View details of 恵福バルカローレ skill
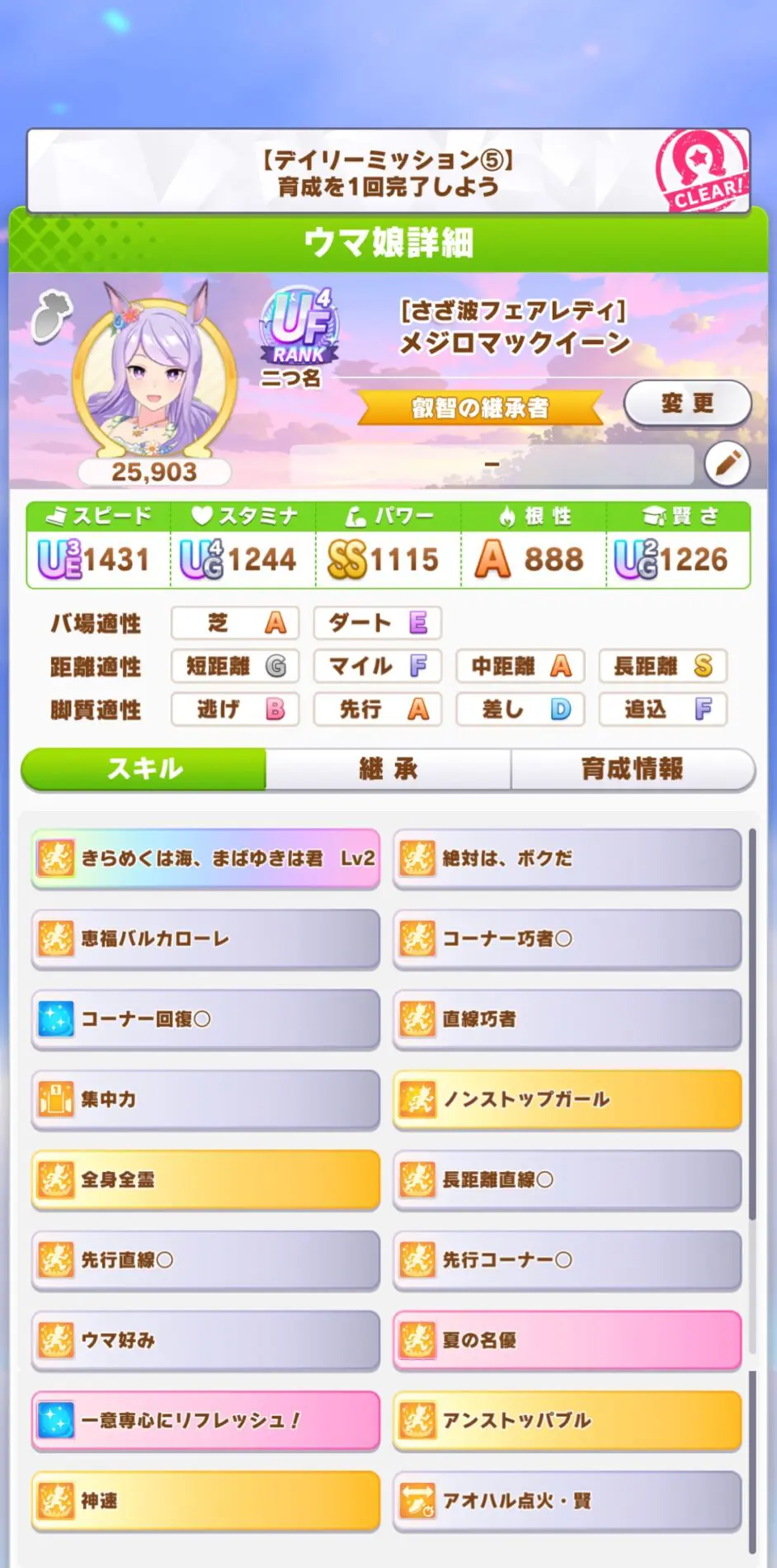The image size is (777, 1568). 205,938
